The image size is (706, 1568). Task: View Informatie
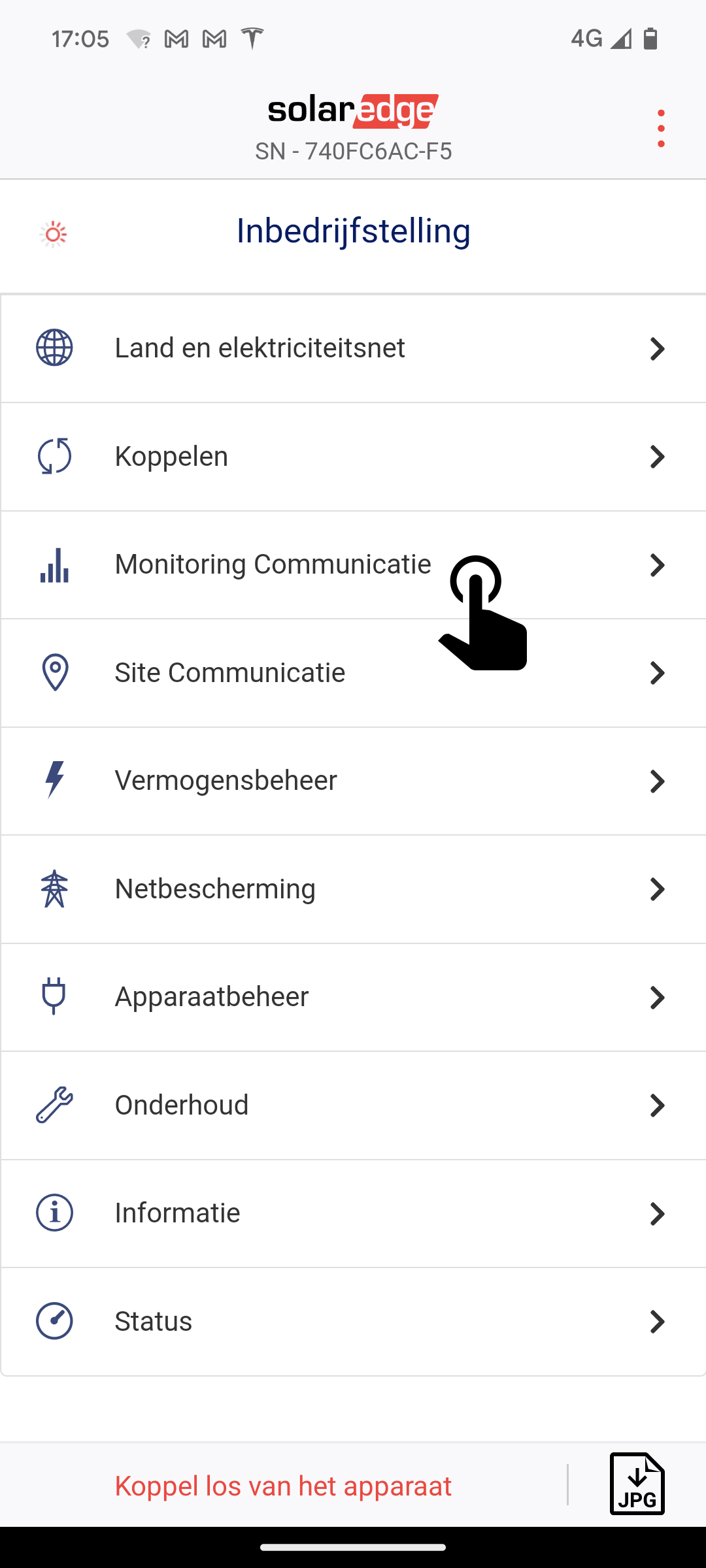[x=353, y=1213]
